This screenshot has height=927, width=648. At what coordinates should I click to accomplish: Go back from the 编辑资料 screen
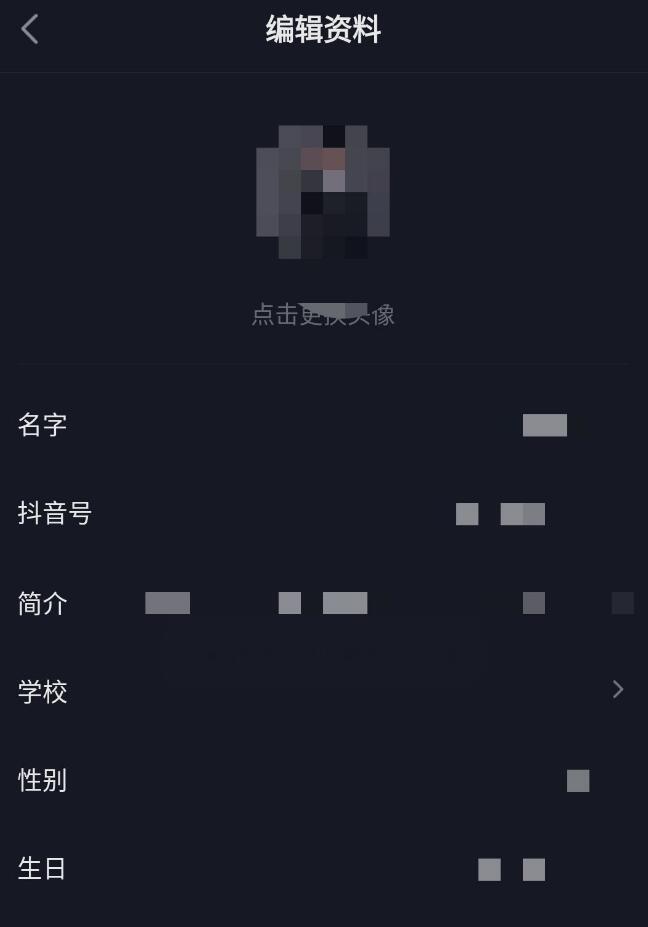pos(30,29)
